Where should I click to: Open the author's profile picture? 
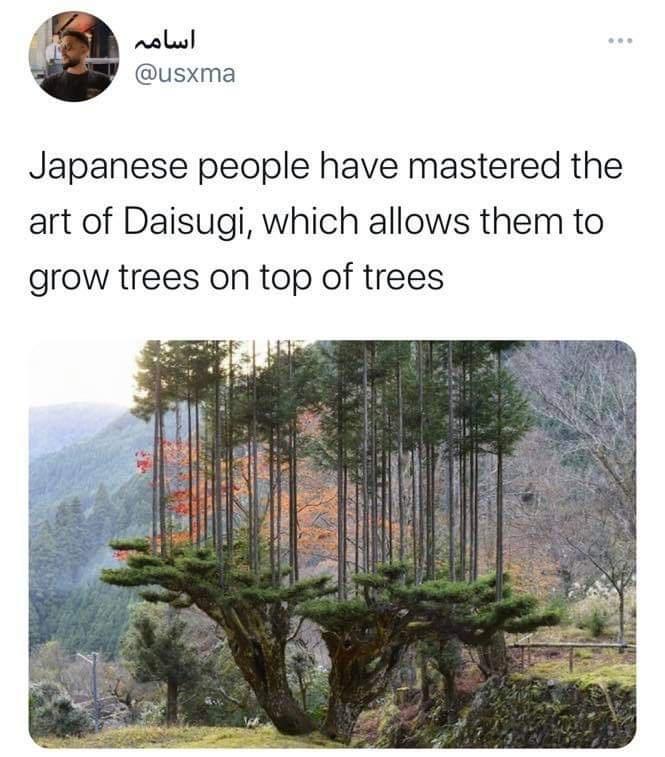tap(74, 57)
